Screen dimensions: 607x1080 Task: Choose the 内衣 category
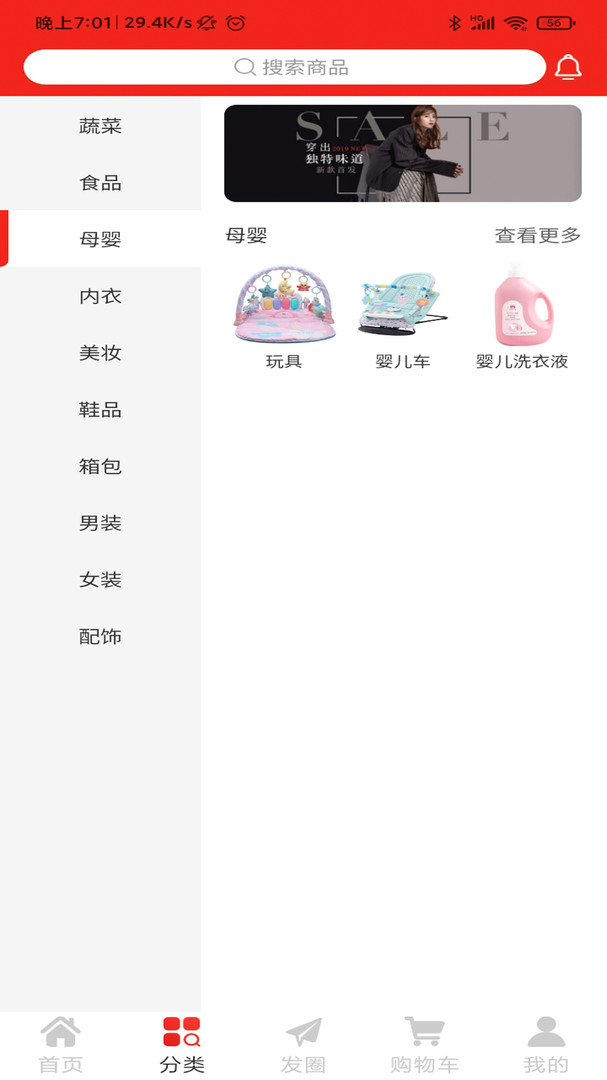[x=100, y=296]
